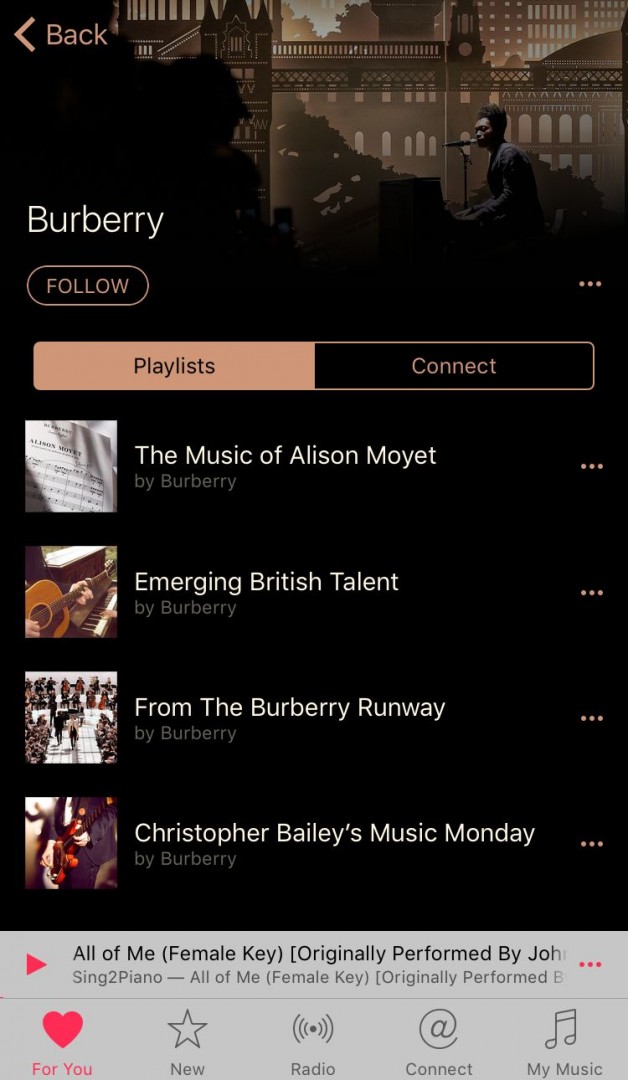The width and height of the screenshot is (628, 1080).
Task: Open the Radio tab
Action: coord(313,1042)
